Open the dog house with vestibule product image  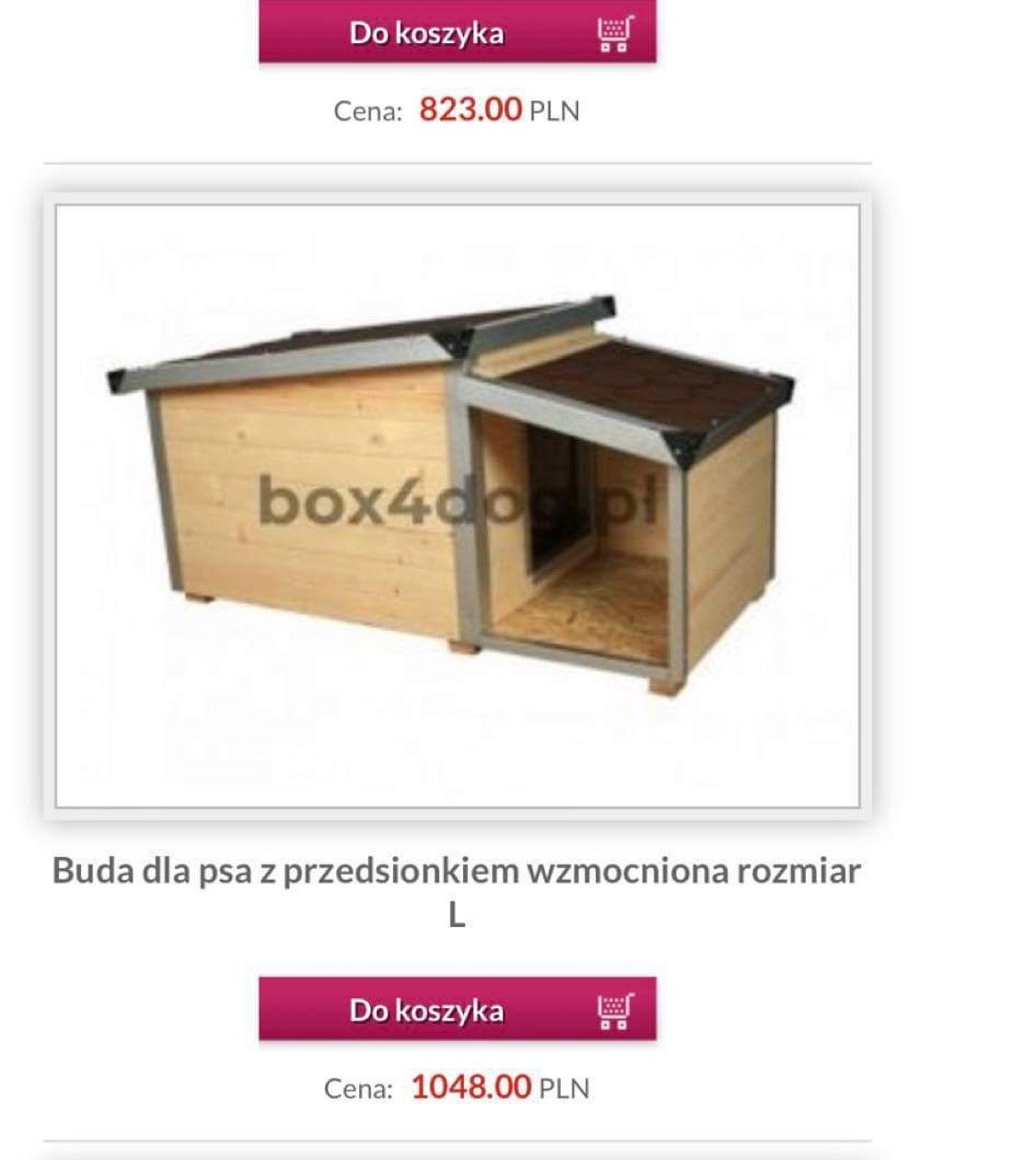coord(457,506)
